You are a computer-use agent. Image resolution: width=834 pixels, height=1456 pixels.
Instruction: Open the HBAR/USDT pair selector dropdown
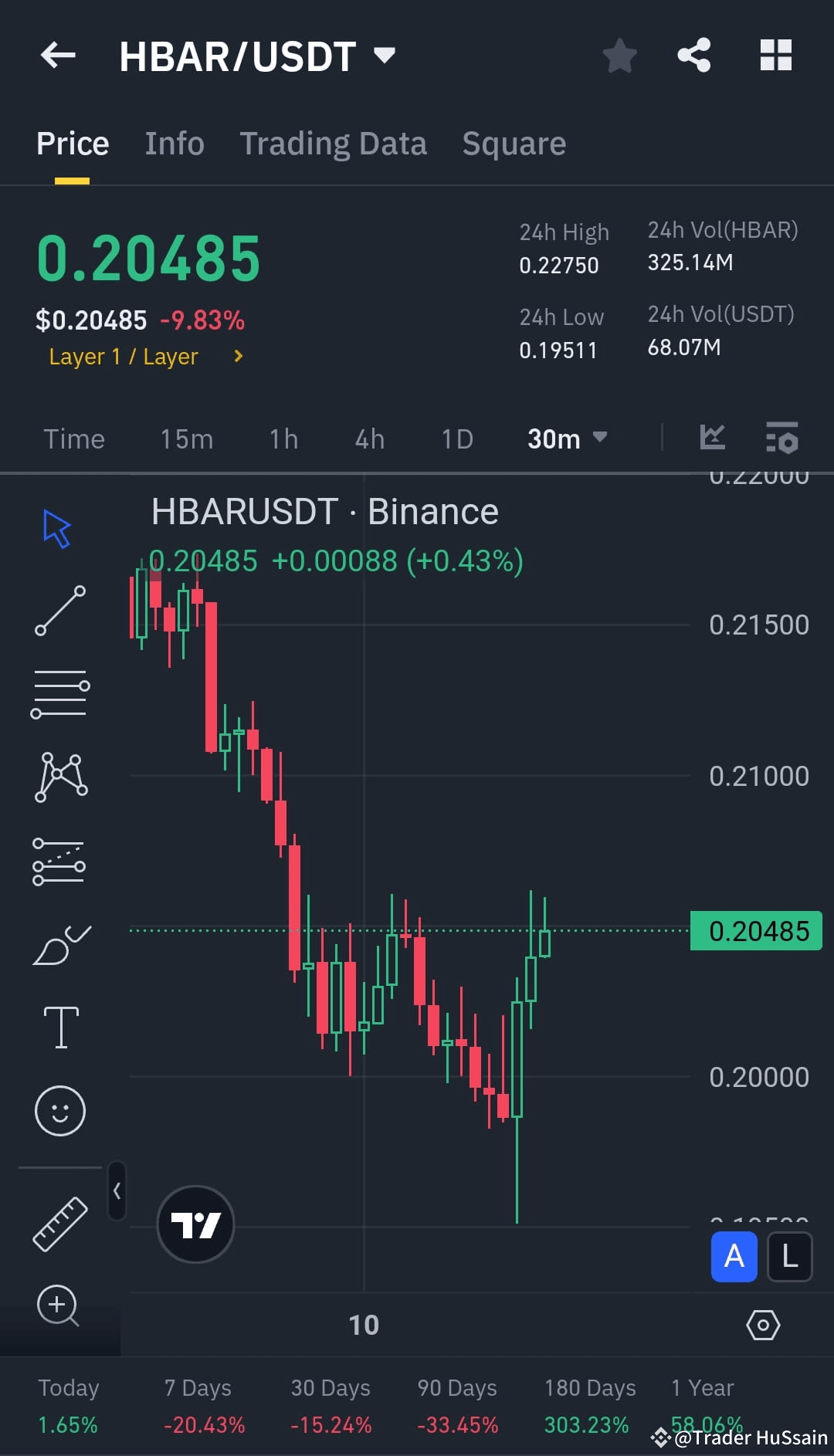384,55
